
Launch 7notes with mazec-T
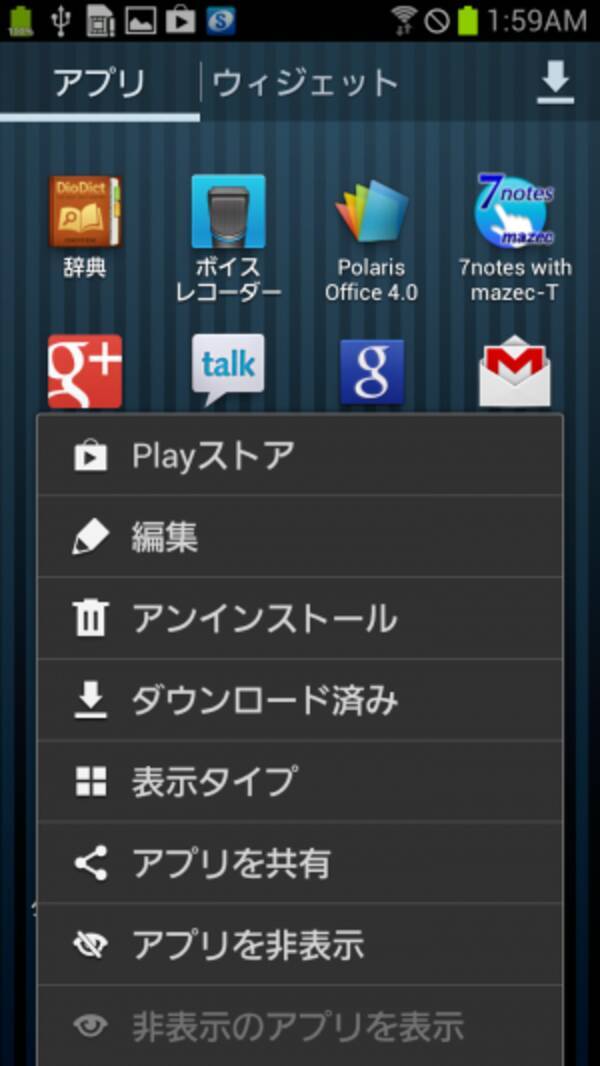(x=515, y=213)
